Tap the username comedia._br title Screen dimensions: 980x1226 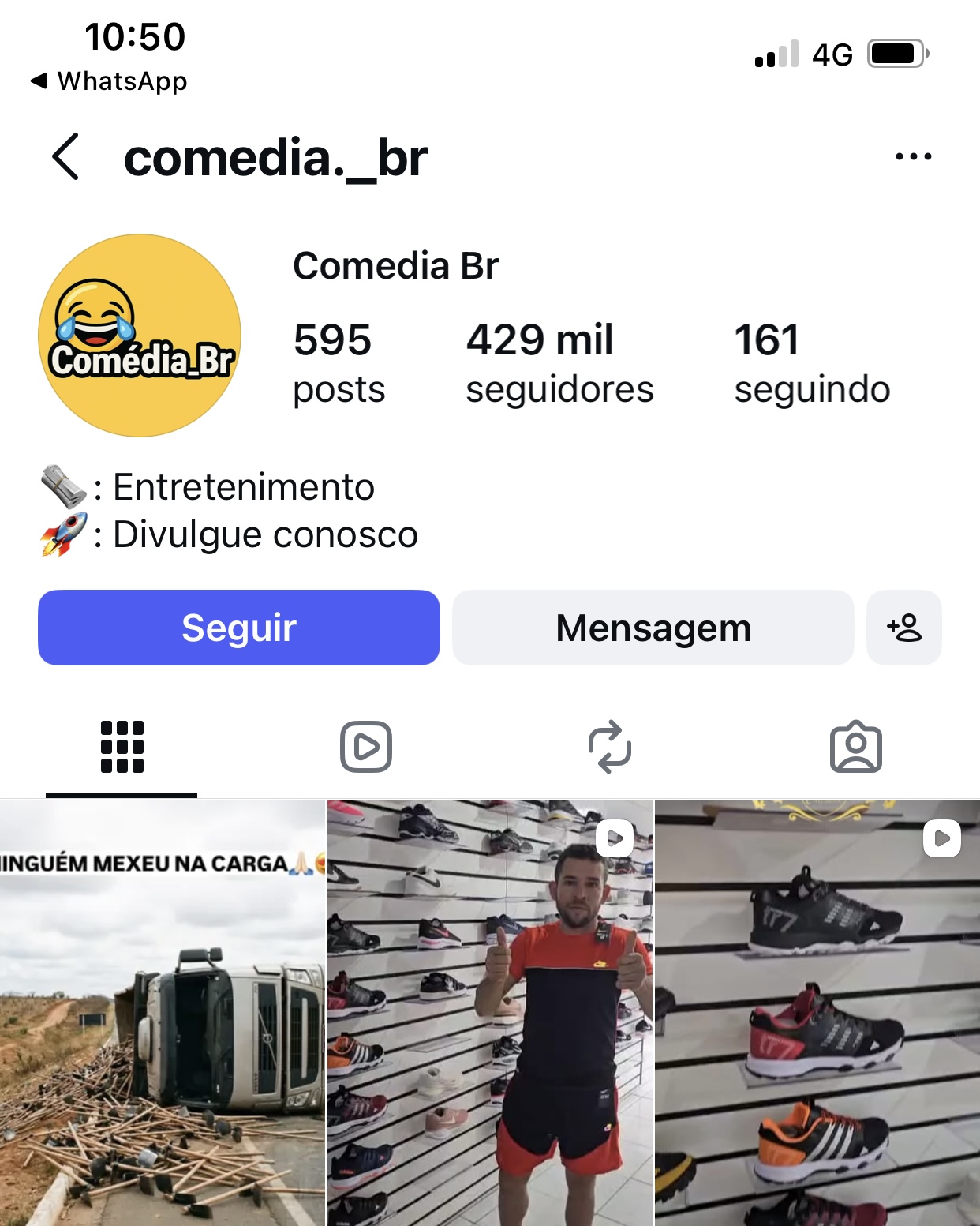(x=275, y=156)
